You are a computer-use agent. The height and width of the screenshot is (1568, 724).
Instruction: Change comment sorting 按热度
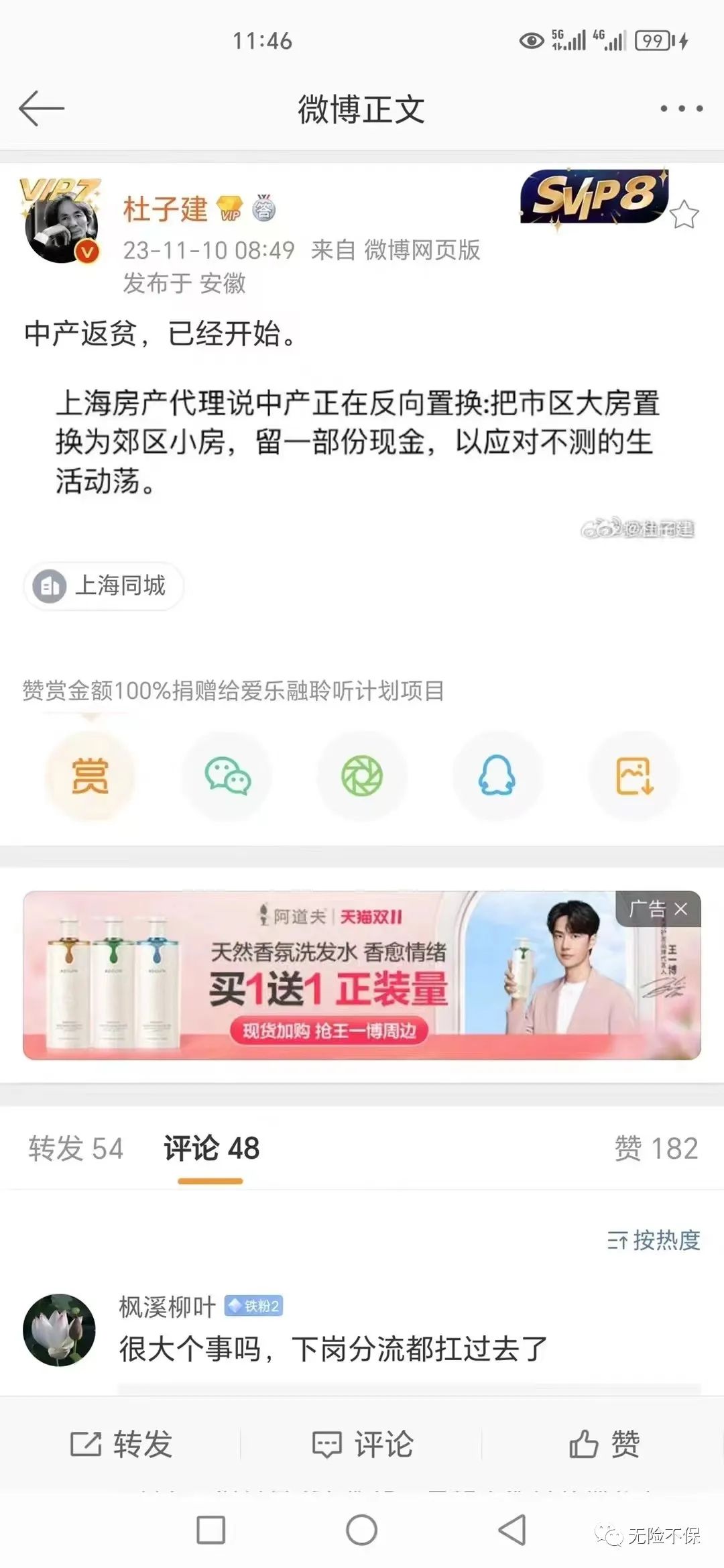tap(654, 1240)
